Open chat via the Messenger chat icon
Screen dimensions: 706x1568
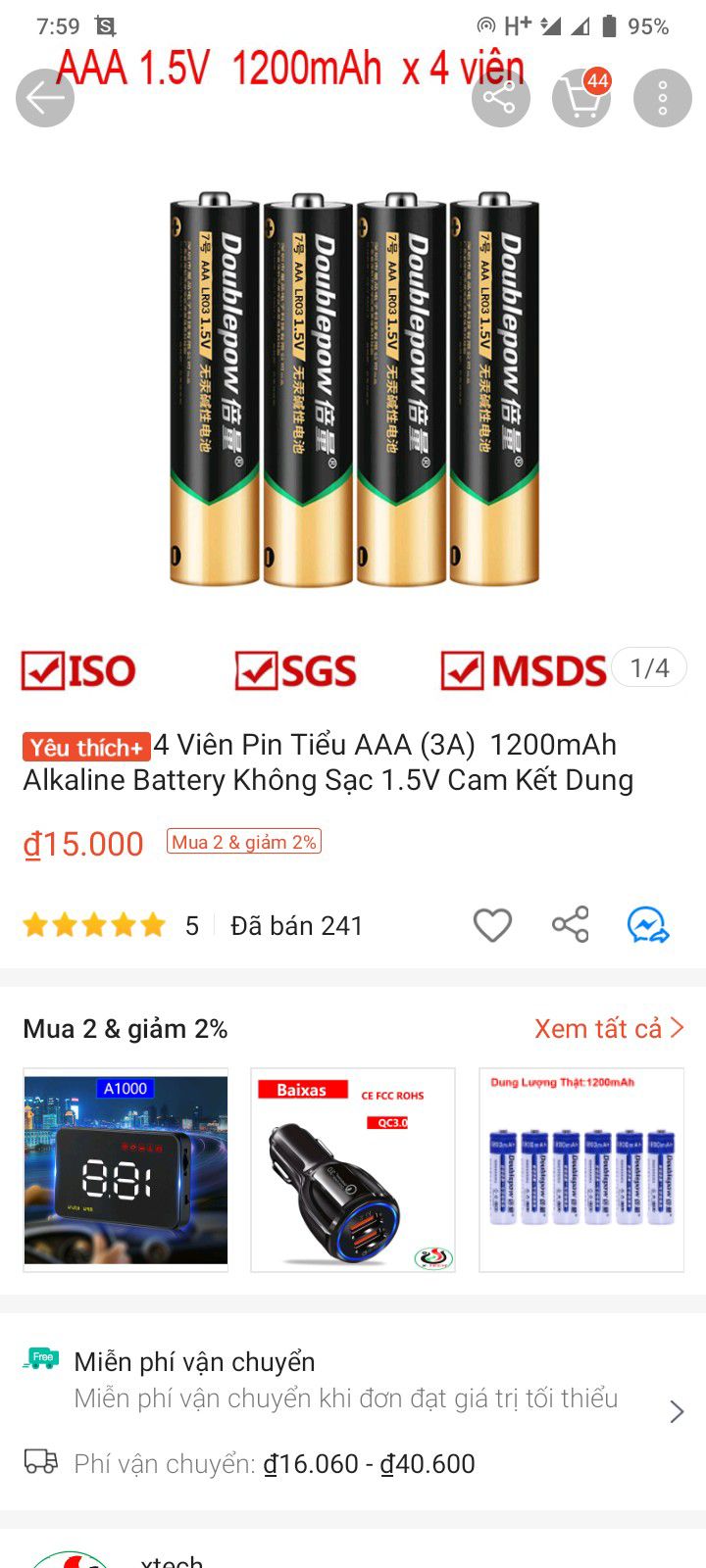tap(647, 924)
